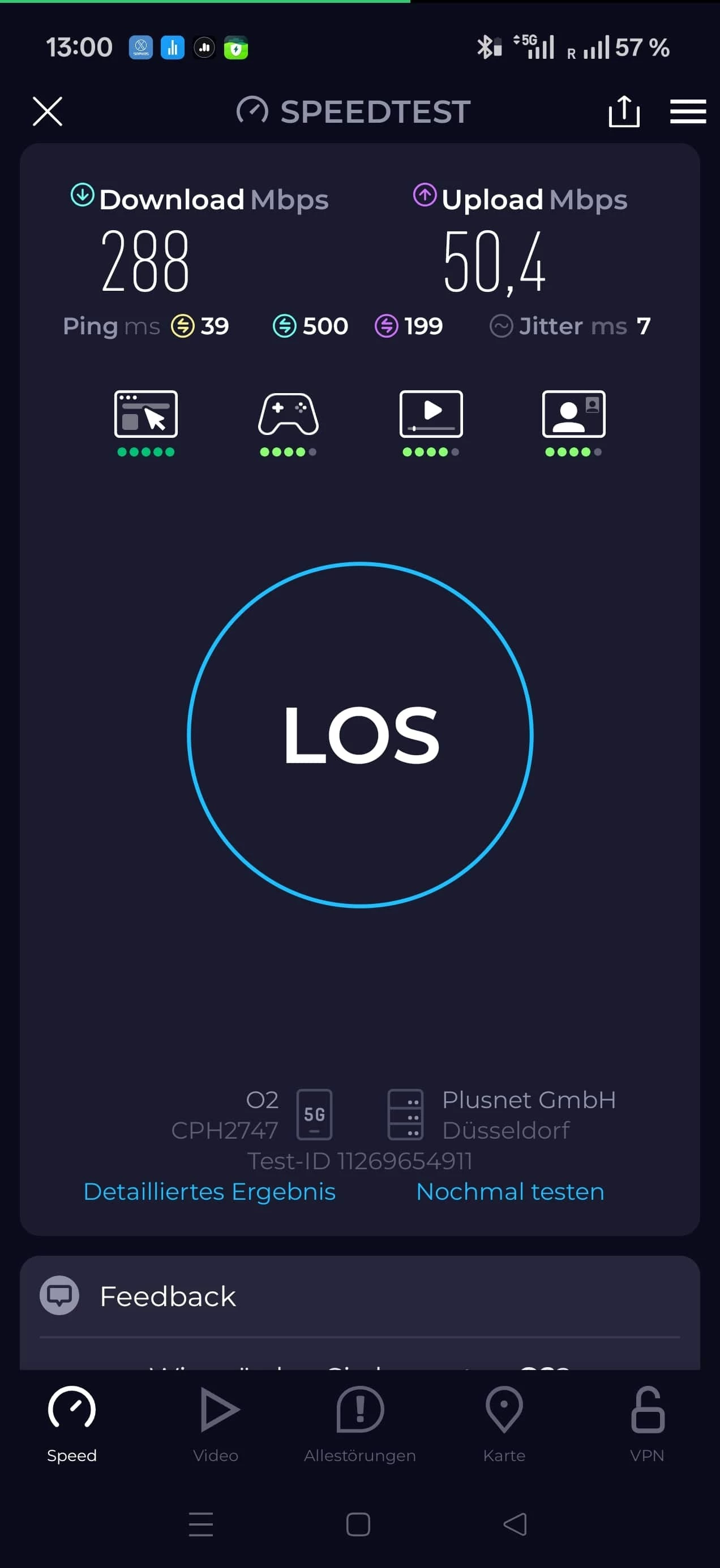Screen dimensions: 720x1568
Task: Switch to the Video tab
Action: [216, 1424]
